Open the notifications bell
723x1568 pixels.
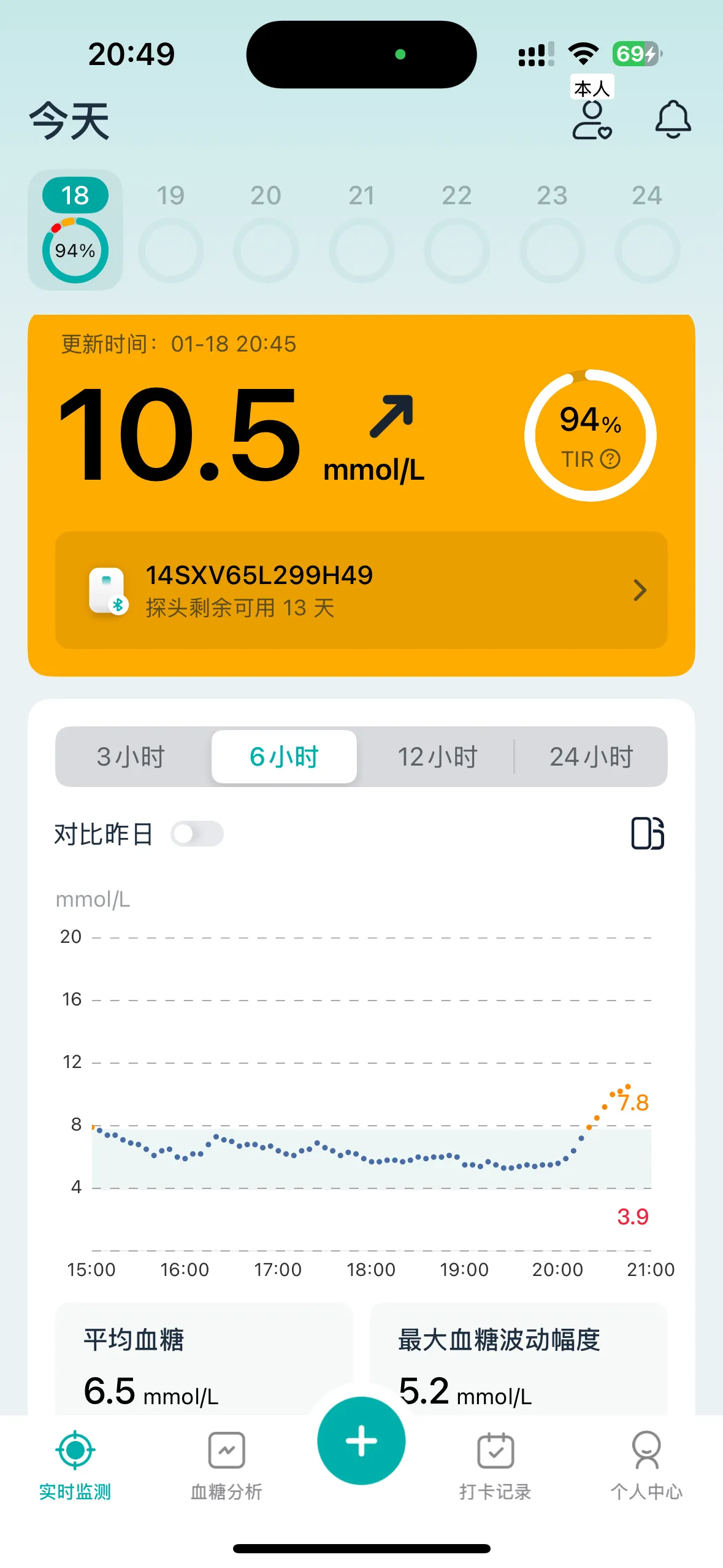pyautogui.click(x=673, y=120)
